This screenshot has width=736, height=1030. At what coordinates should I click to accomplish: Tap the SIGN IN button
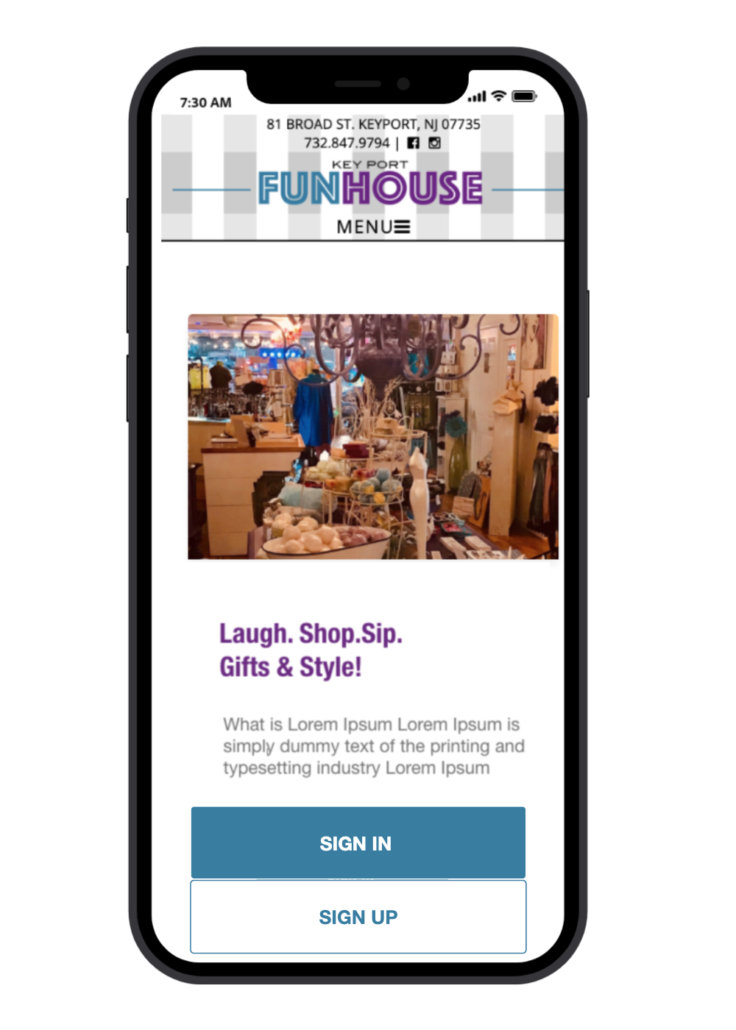pyautogui.click(x=357, y=843)
